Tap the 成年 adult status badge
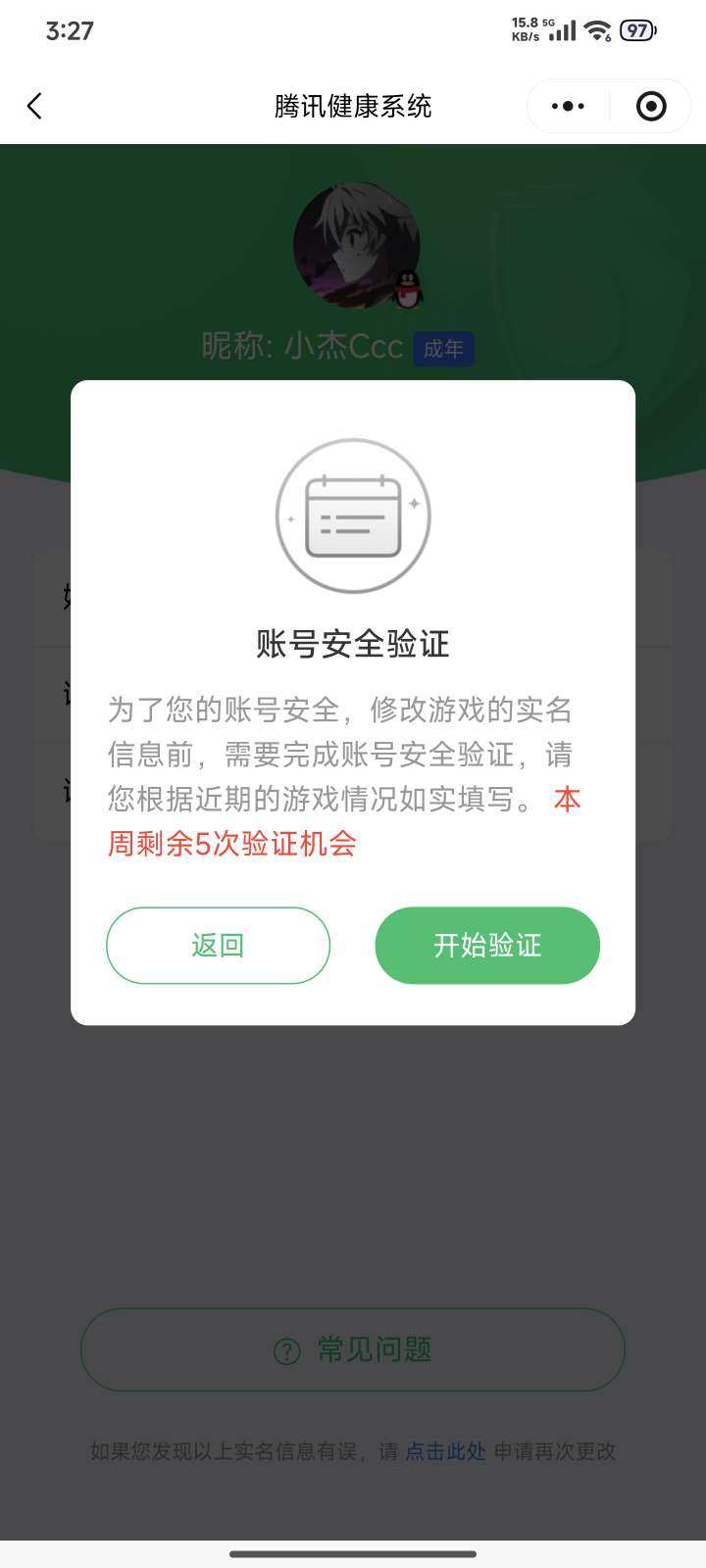Screen dimensions: 706x1568 (x=442, y=350)
